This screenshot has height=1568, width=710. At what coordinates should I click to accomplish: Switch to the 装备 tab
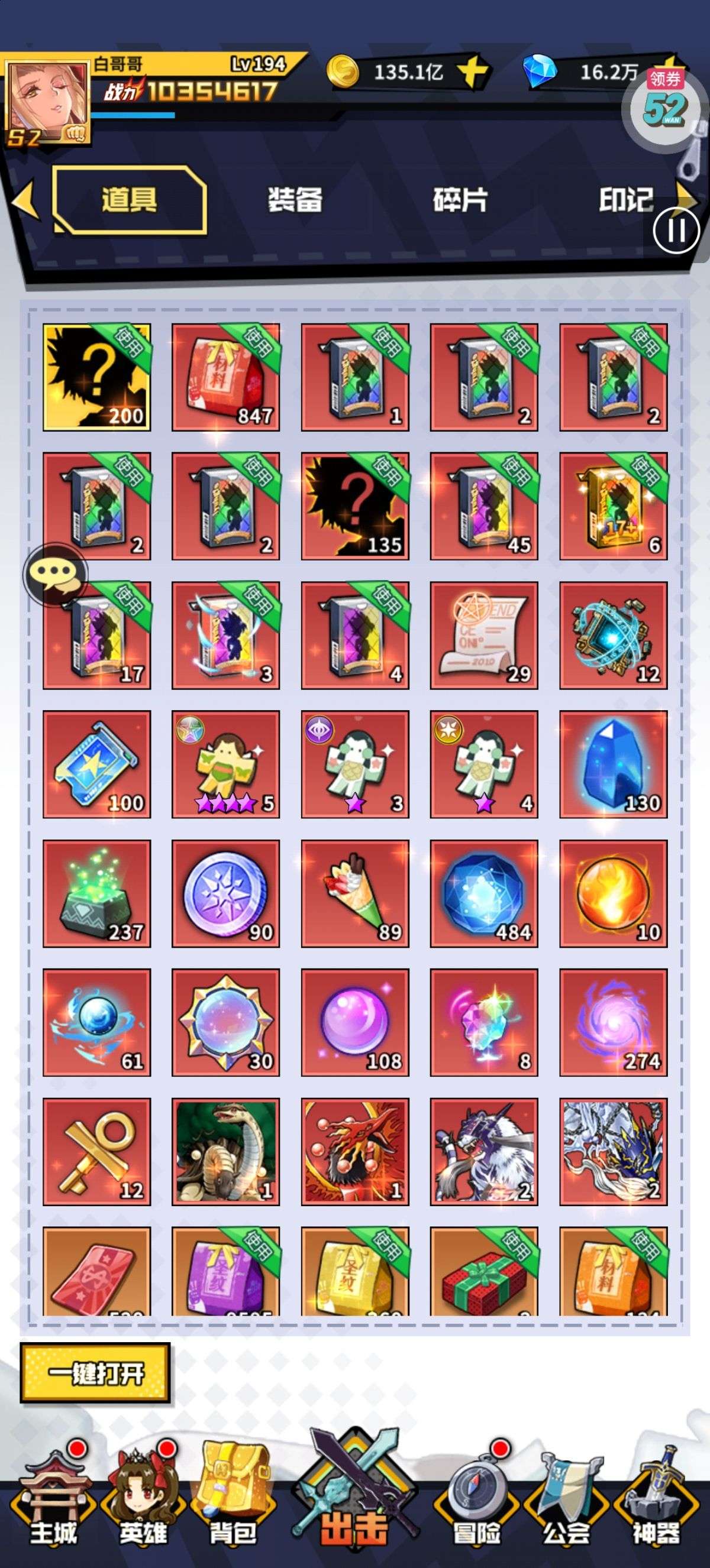(295, 200)
